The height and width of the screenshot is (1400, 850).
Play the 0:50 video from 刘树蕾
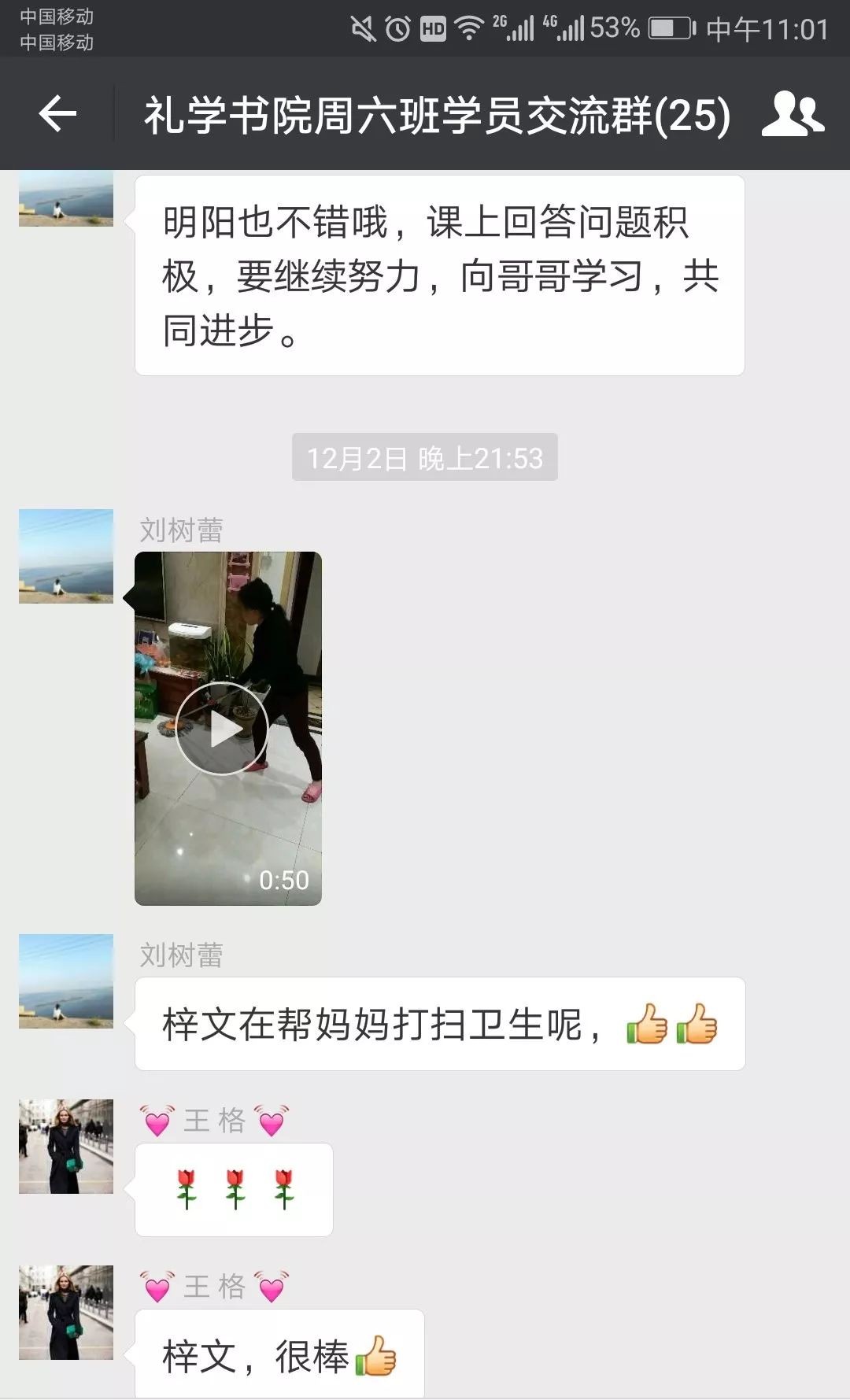coord(222,730)
